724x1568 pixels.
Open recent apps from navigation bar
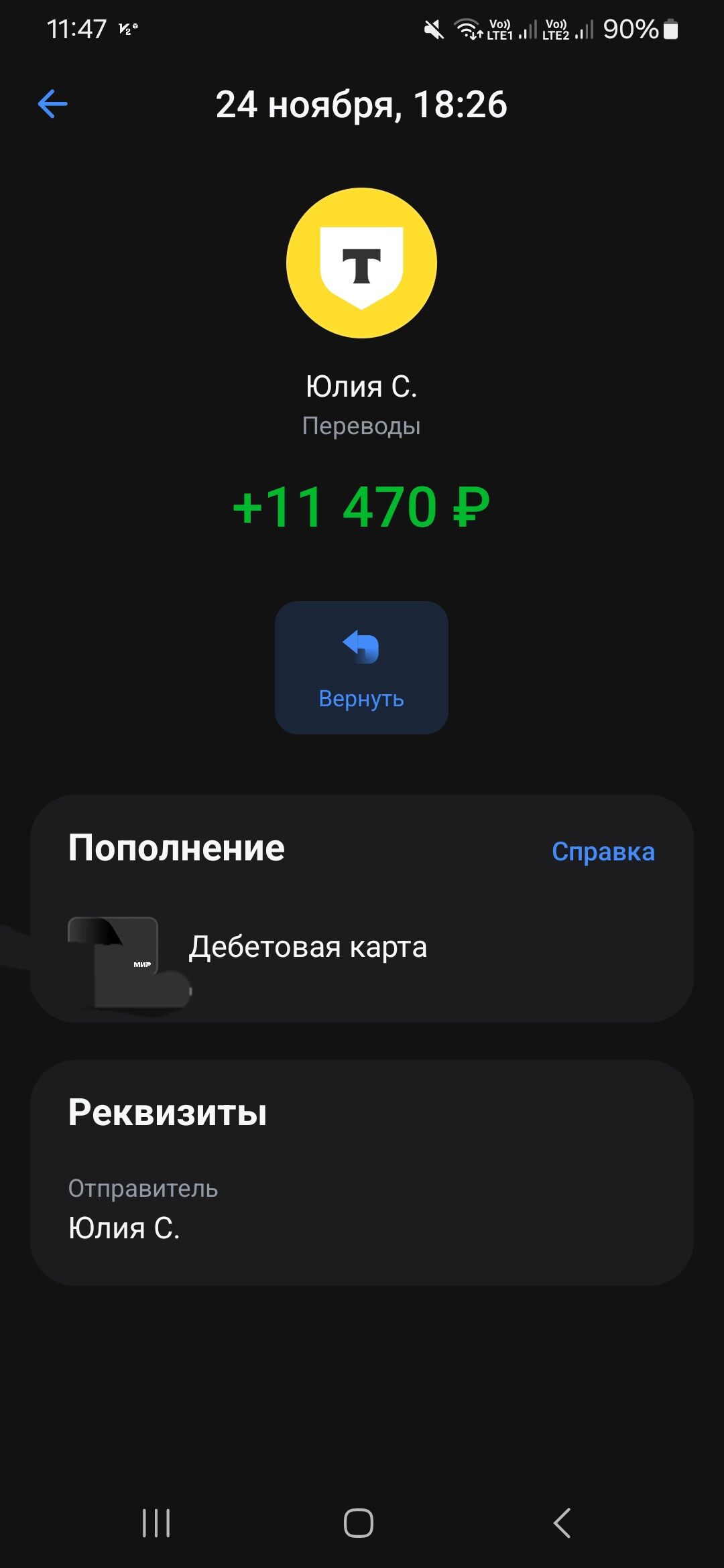click(x=156, y=1522)
